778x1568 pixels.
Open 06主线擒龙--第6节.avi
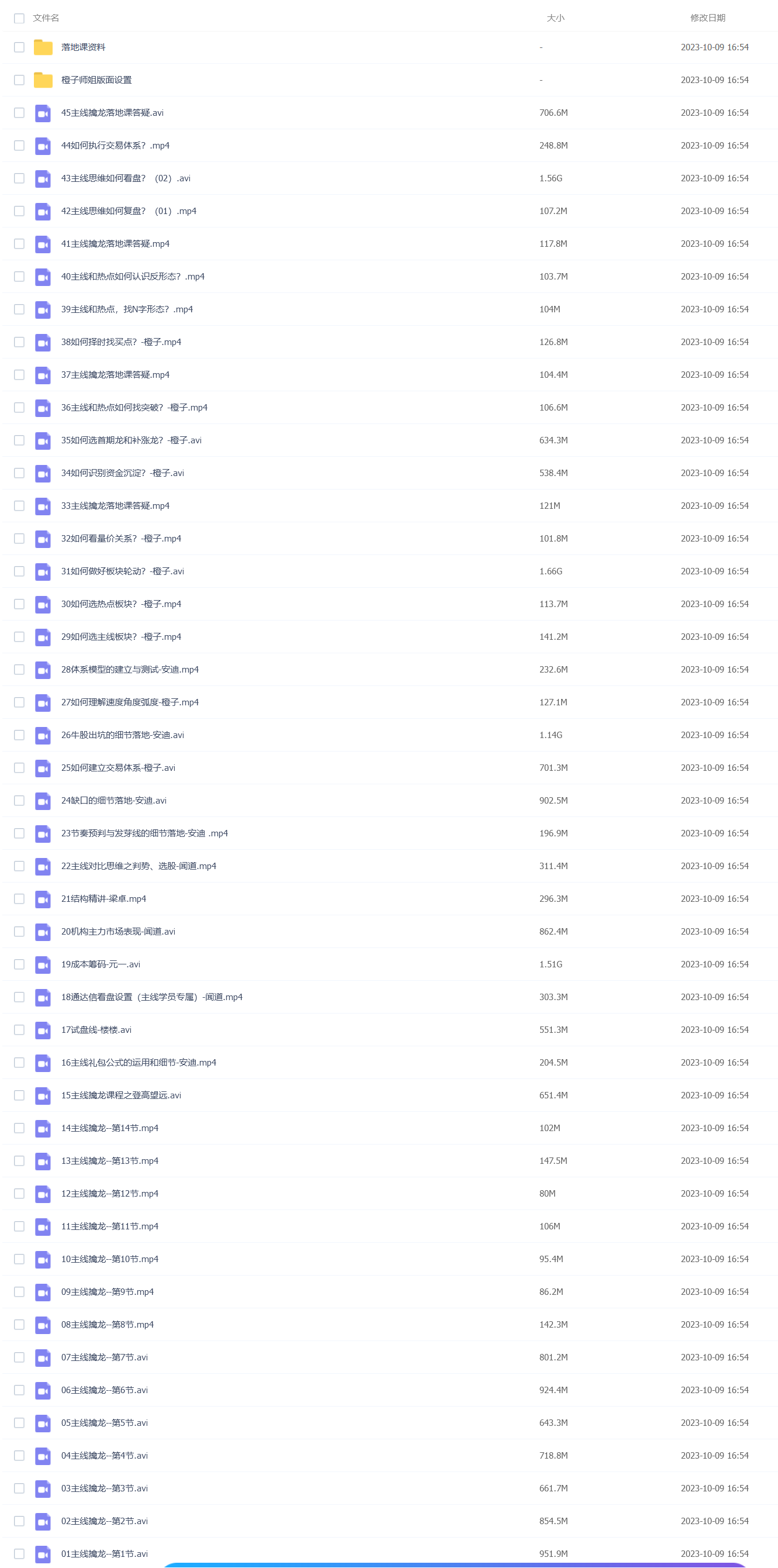(105, 1390)
